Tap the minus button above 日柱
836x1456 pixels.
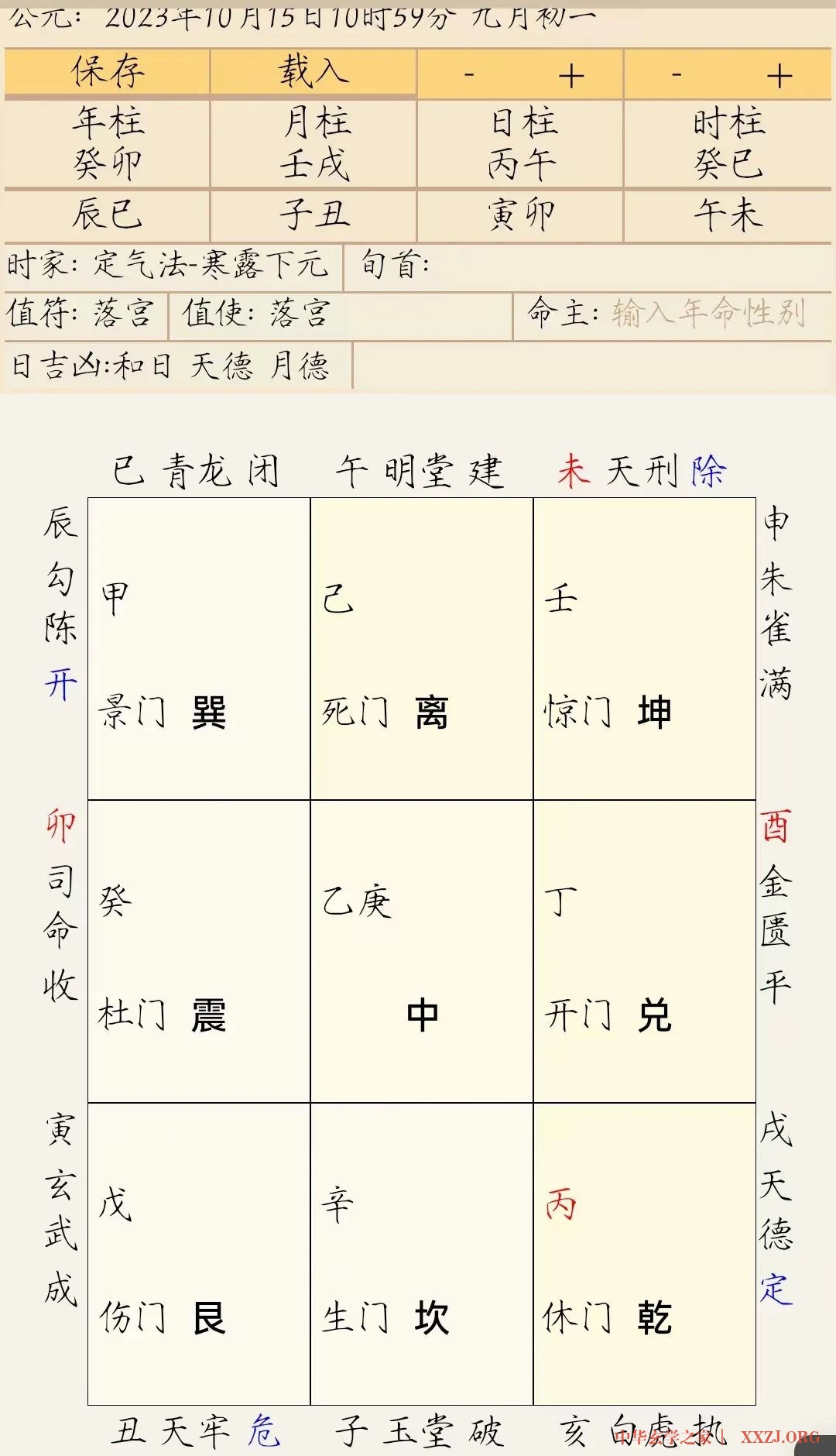coord(469,75)
